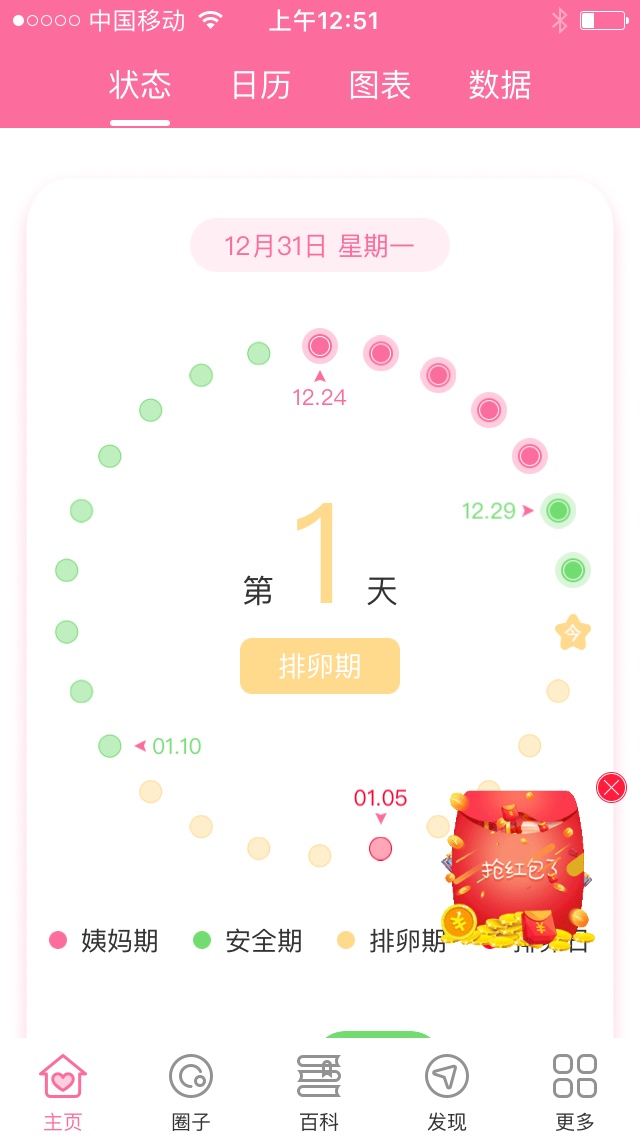Return to the 主页 home tab

[x=63, y=1090]
